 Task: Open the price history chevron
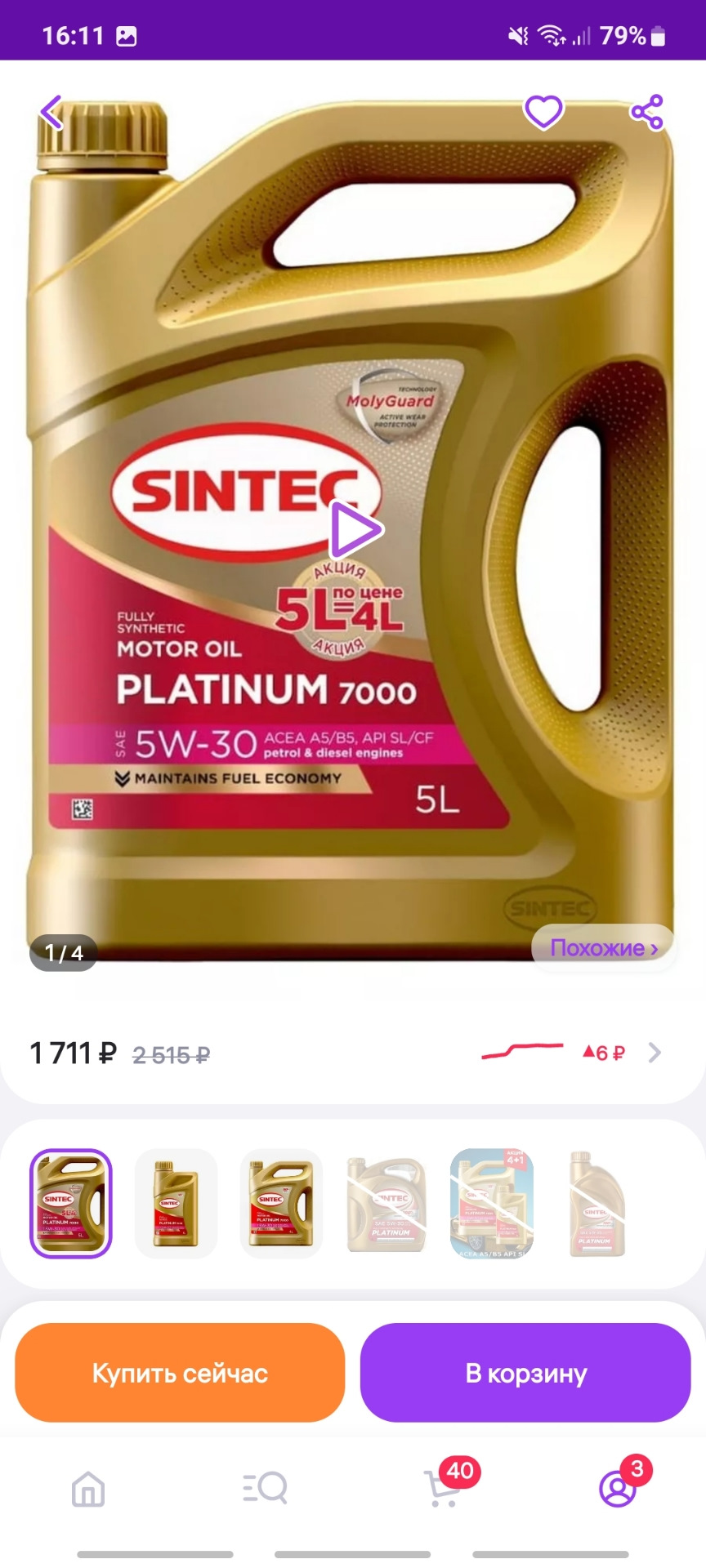[654, 1053]
